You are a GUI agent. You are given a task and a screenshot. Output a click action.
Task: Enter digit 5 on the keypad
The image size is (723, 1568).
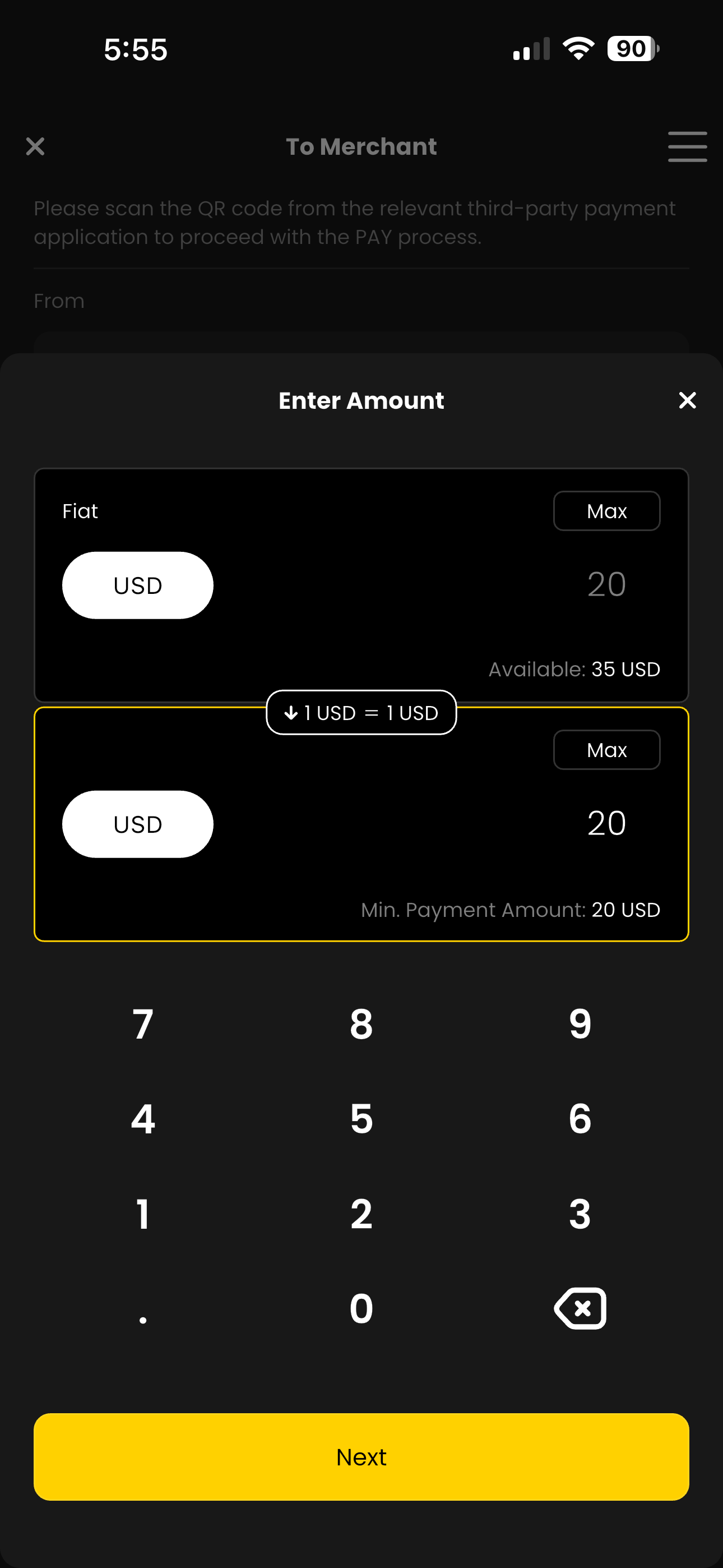pos(361,1119)
